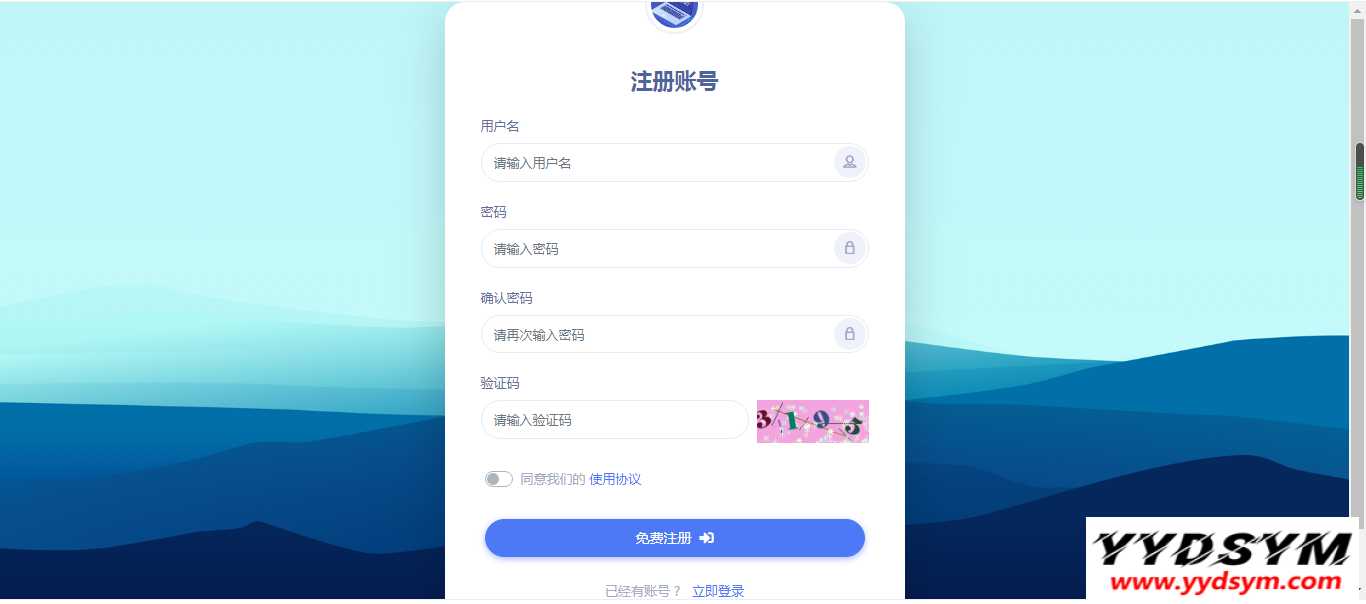Tap the verification code input field
Screen dimensions: 1366x604
614,420
